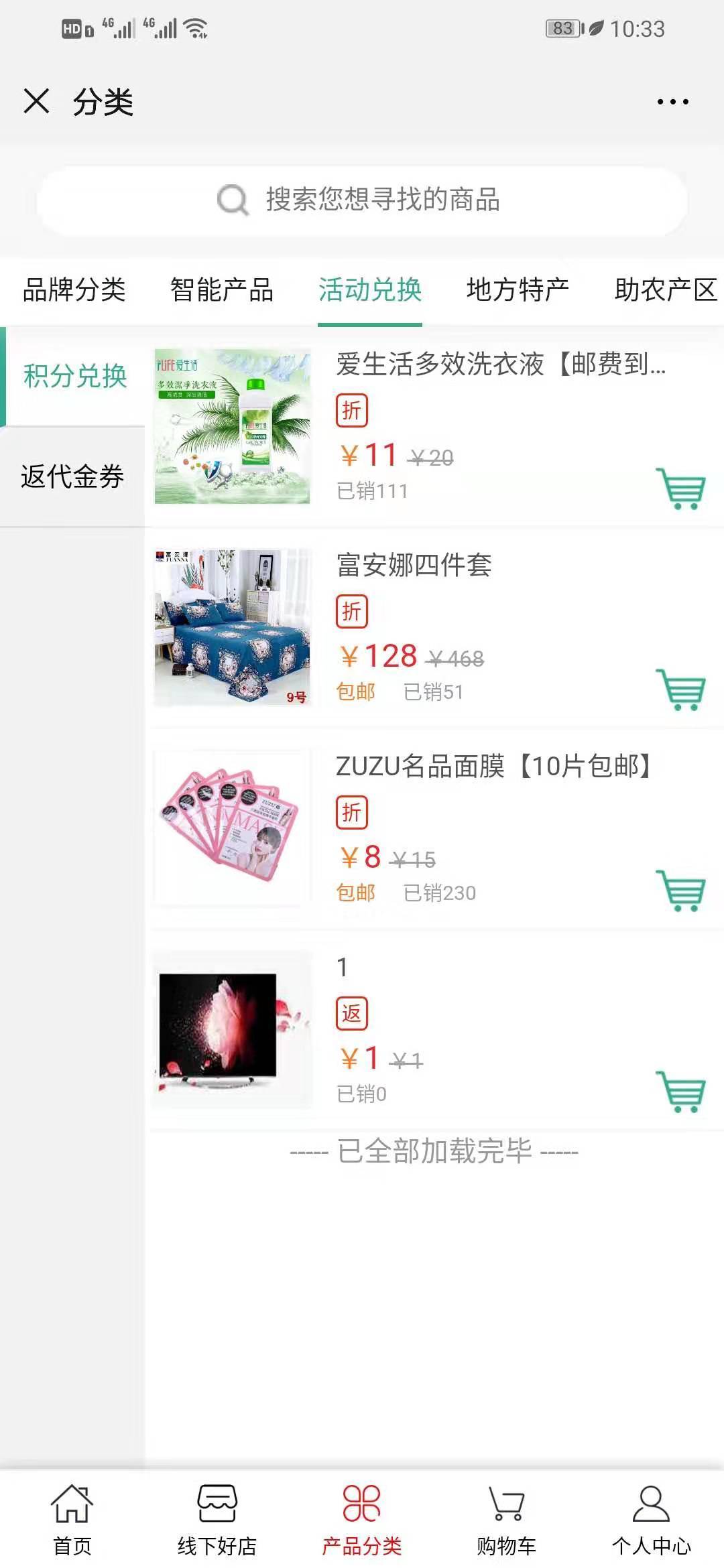Open the 爱生活多效洗衣液 product
Viewport: 724px width, 1568px height.
point(500,365)
